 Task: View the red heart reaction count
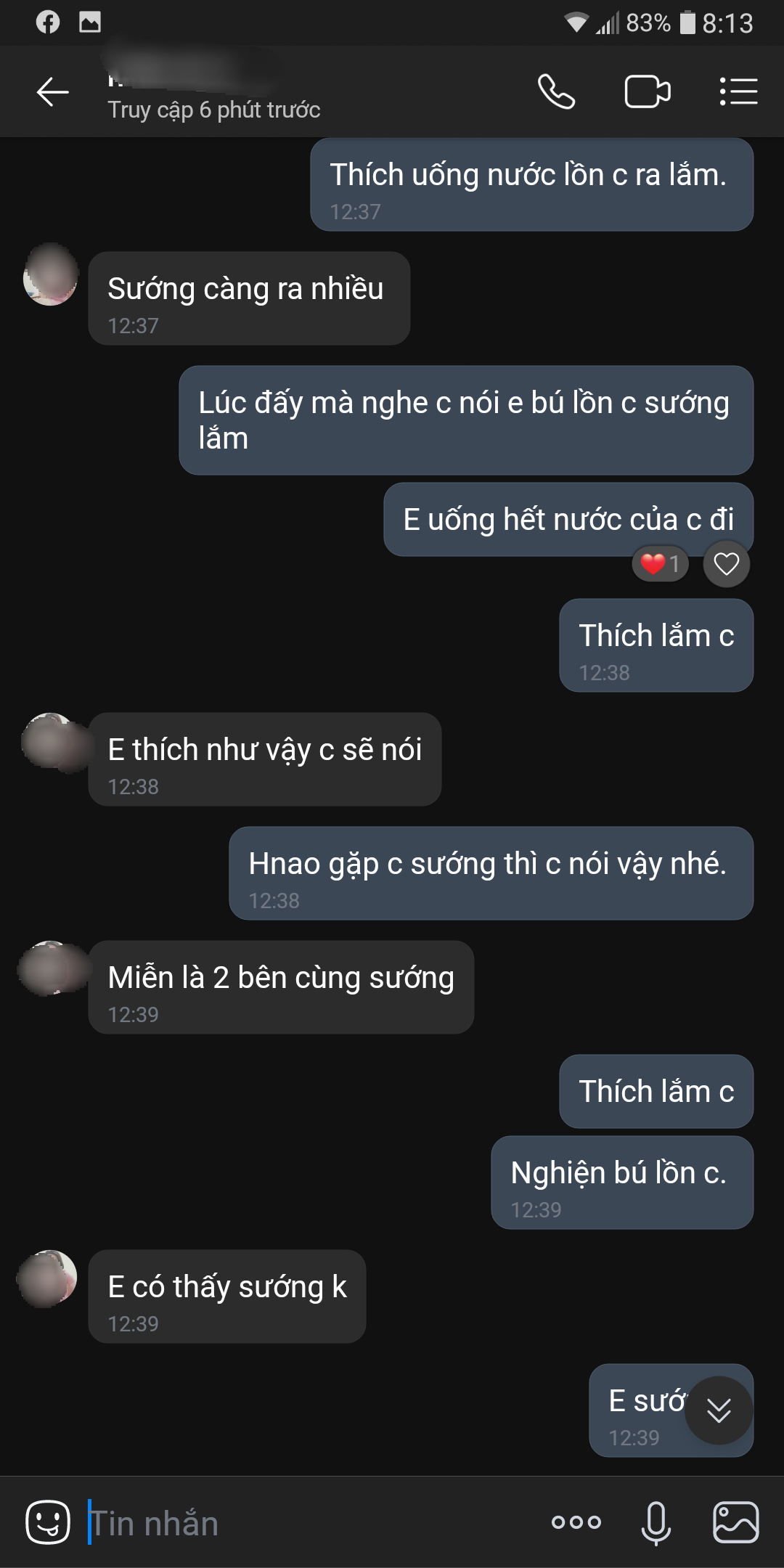[x=660, y=564]
